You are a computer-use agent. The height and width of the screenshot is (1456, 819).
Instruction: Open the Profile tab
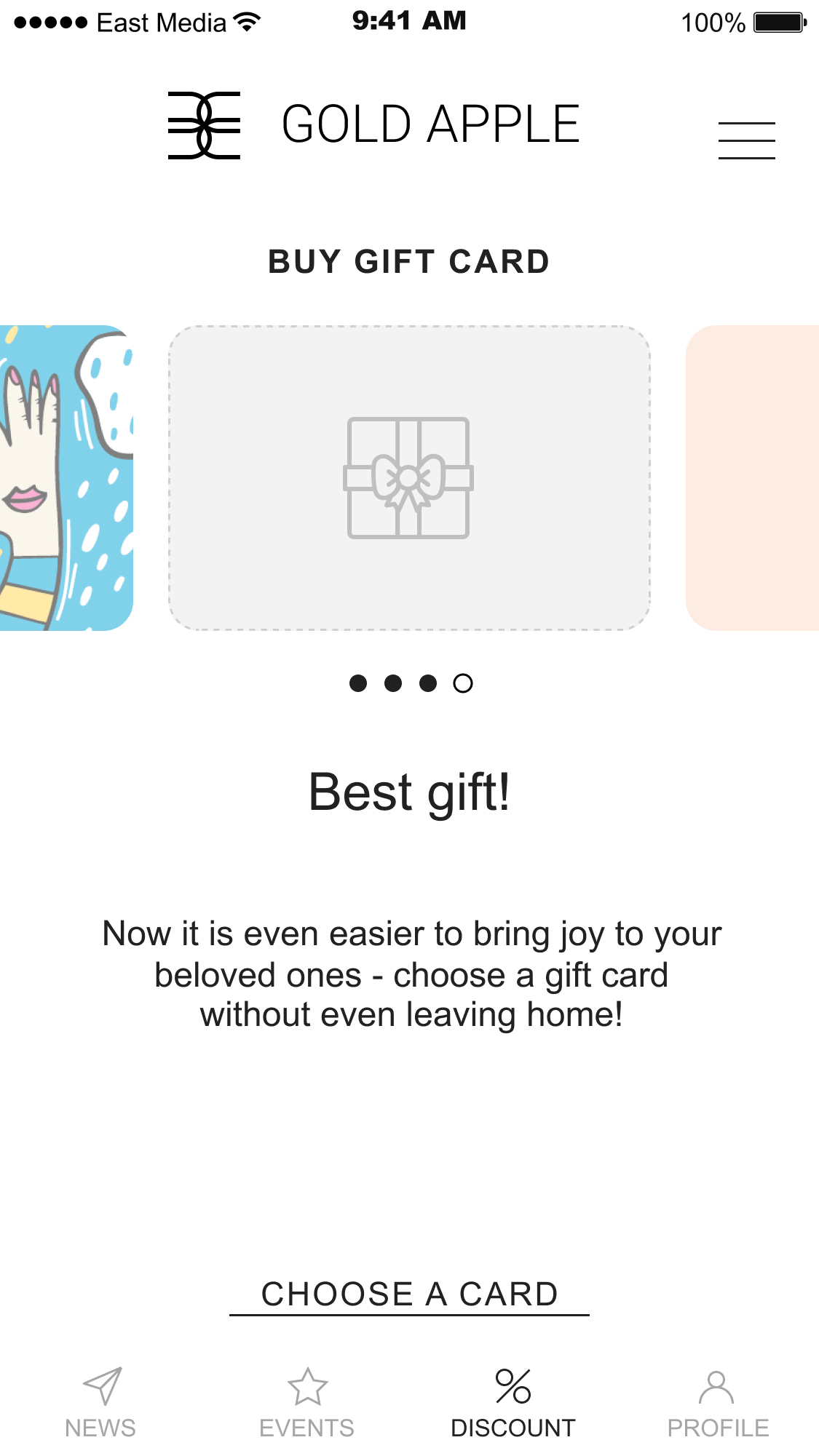click(718, 1403)
